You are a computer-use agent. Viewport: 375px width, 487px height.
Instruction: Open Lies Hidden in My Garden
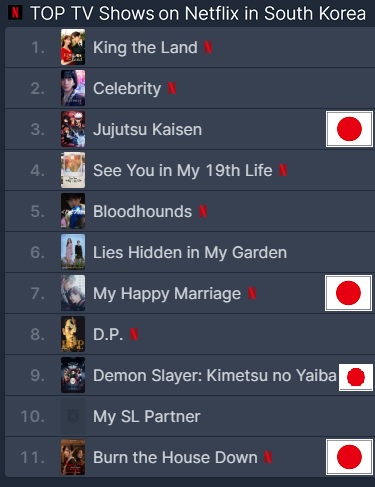tap(190, 252)
